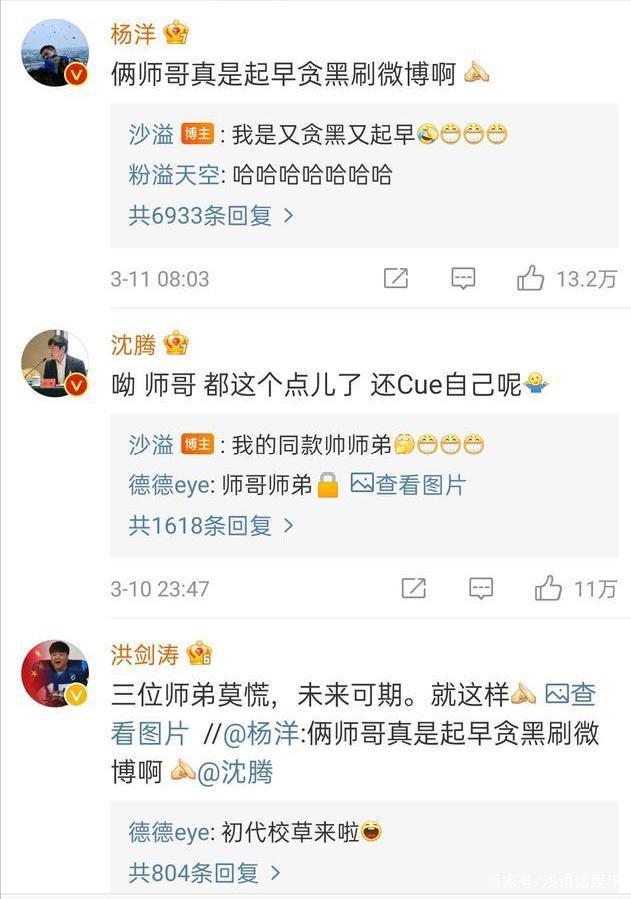View picture in 德德eye's 师哥师弟 reply
631x899 pixels.
(x=409, y=485)
